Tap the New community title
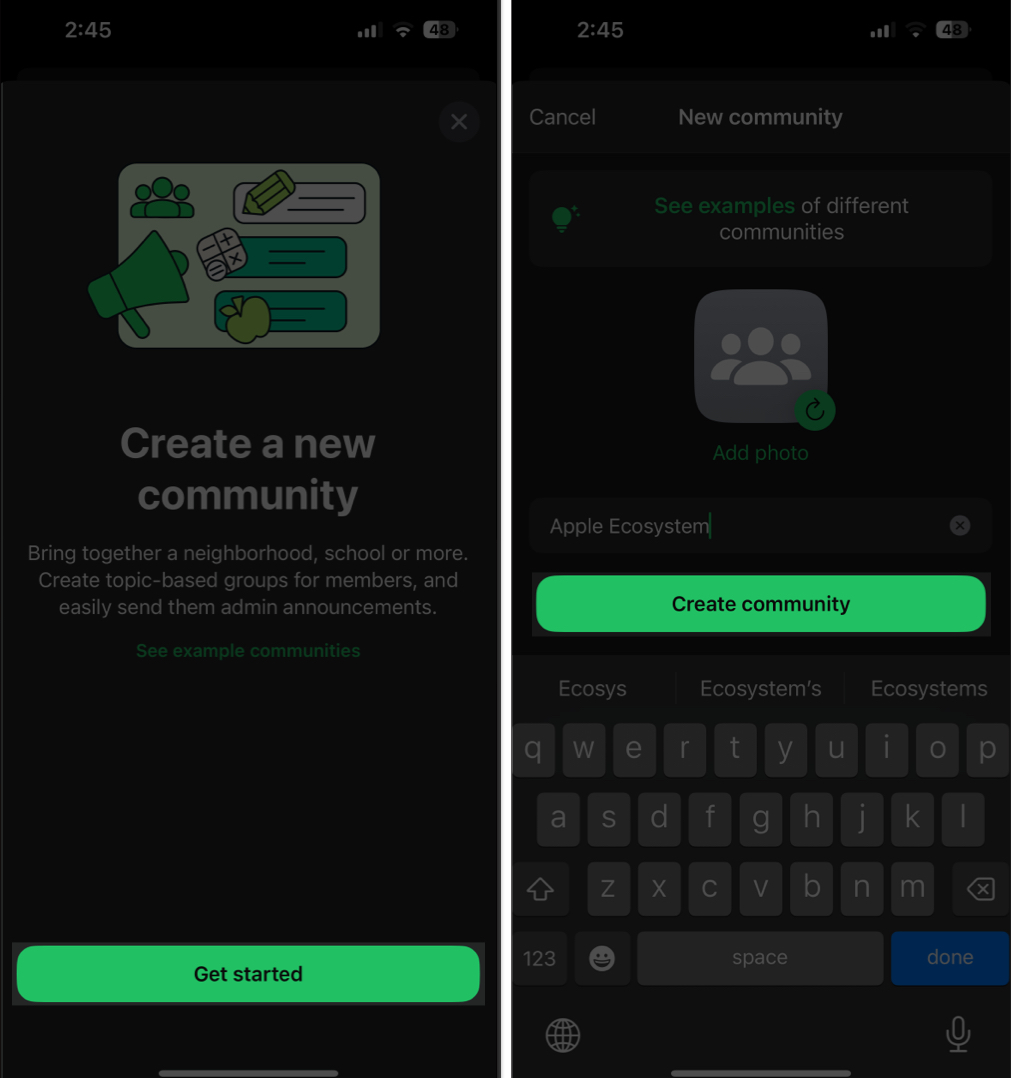 (x=760, y=117)
